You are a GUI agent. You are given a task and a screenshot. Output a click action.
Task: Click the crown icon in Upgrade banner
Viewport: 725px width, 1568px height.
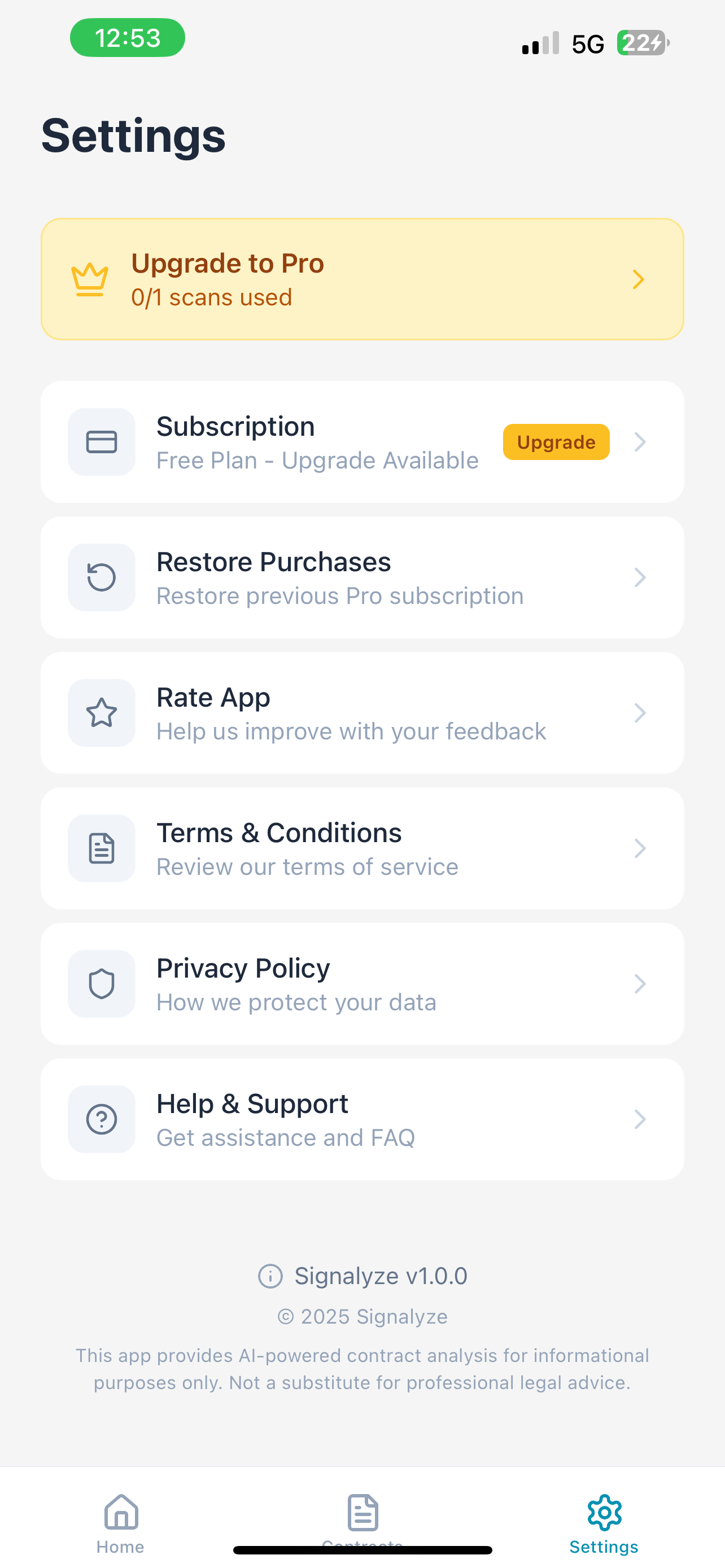90,279
